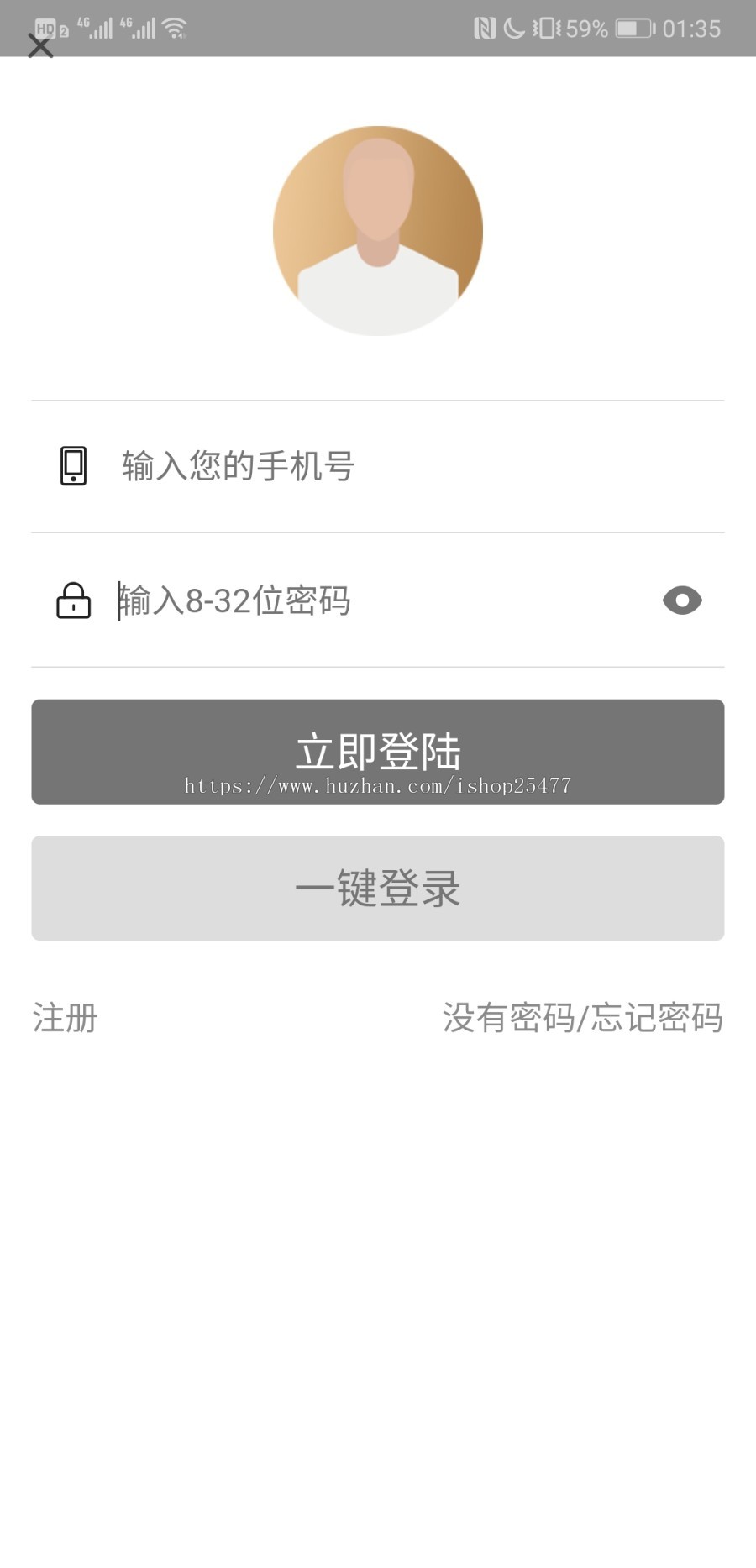Click the round avatar image

point(377,230)
